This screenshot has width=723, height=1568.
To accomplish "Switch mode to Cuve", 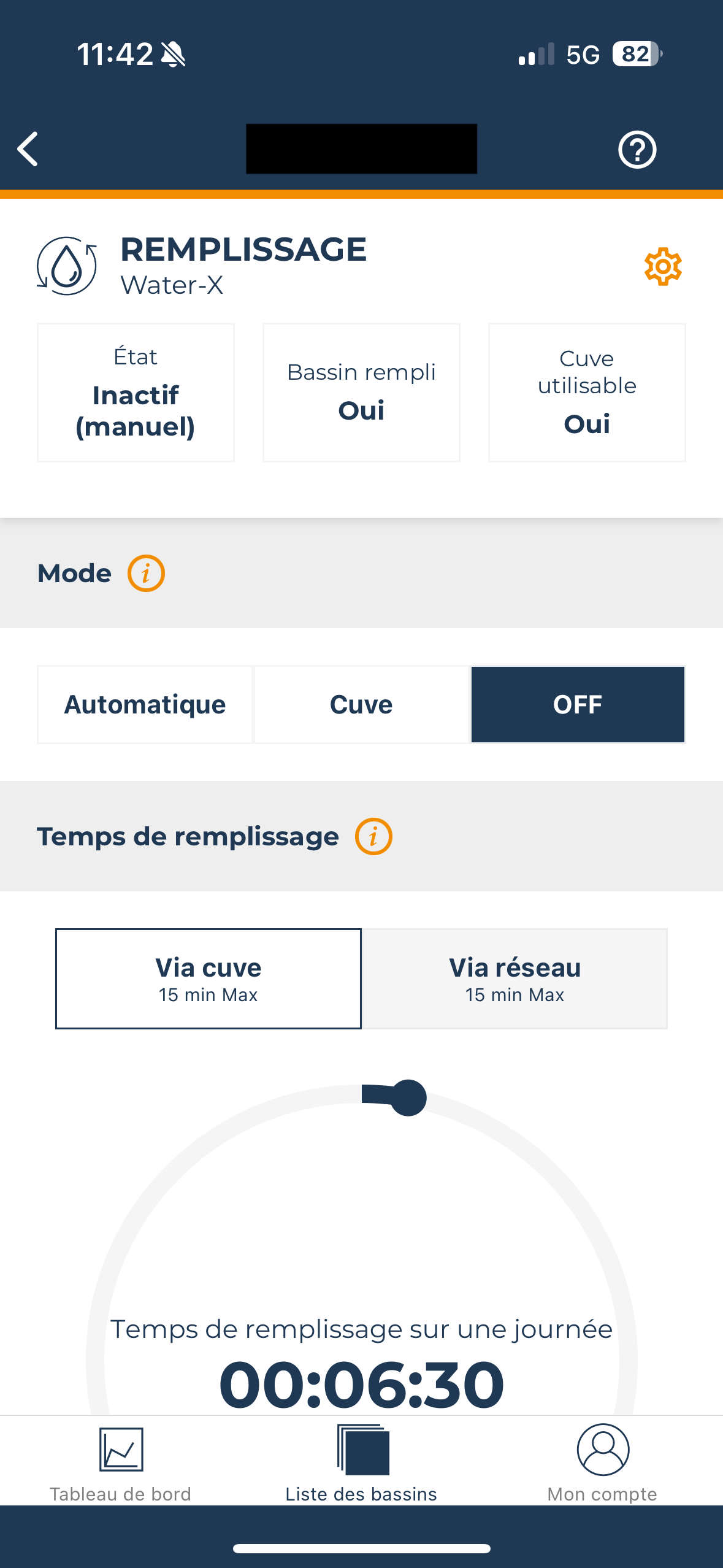I will point(361,705).
